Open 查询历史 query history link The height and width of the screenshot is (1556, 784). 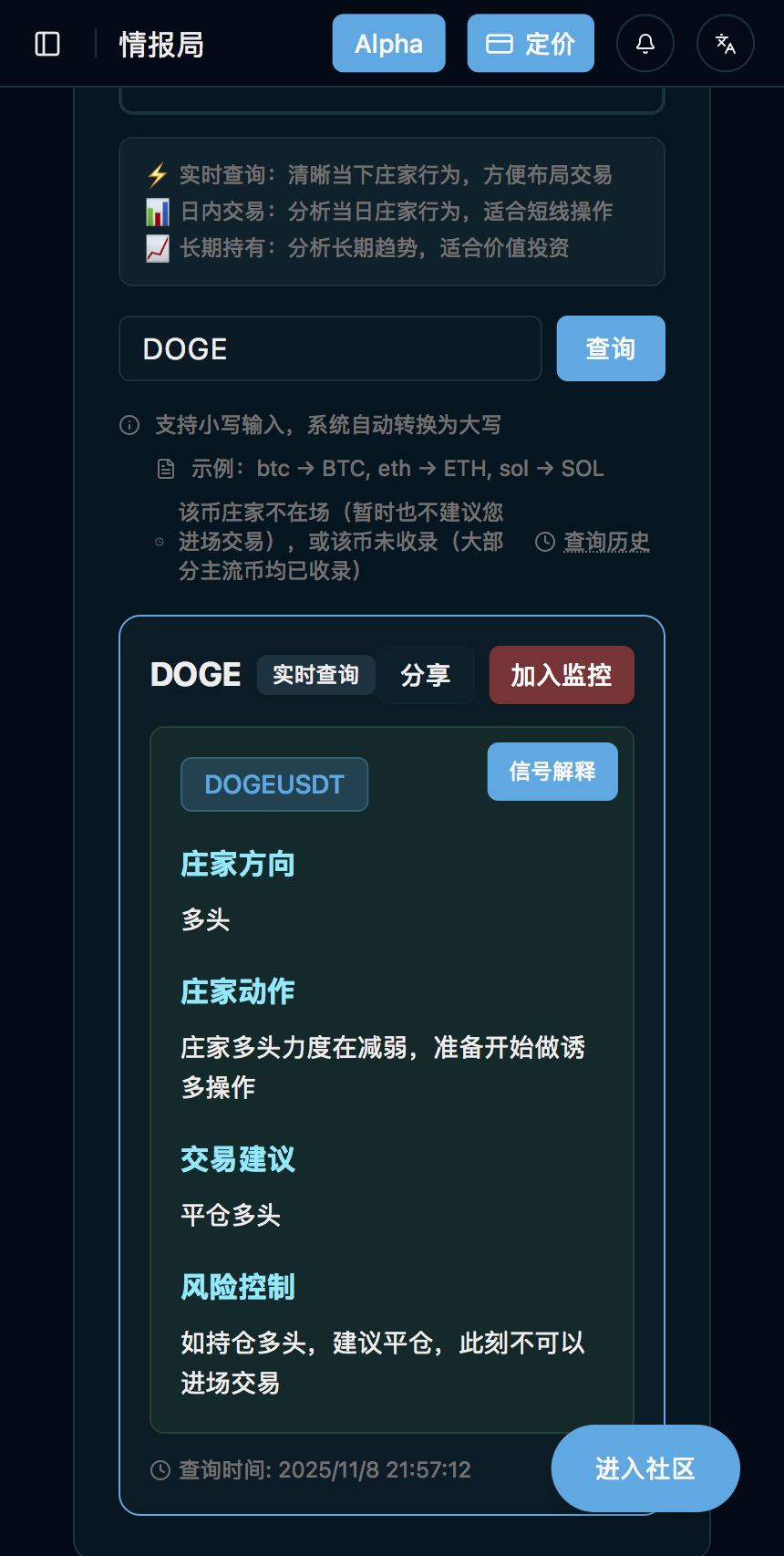pos(605,542)
